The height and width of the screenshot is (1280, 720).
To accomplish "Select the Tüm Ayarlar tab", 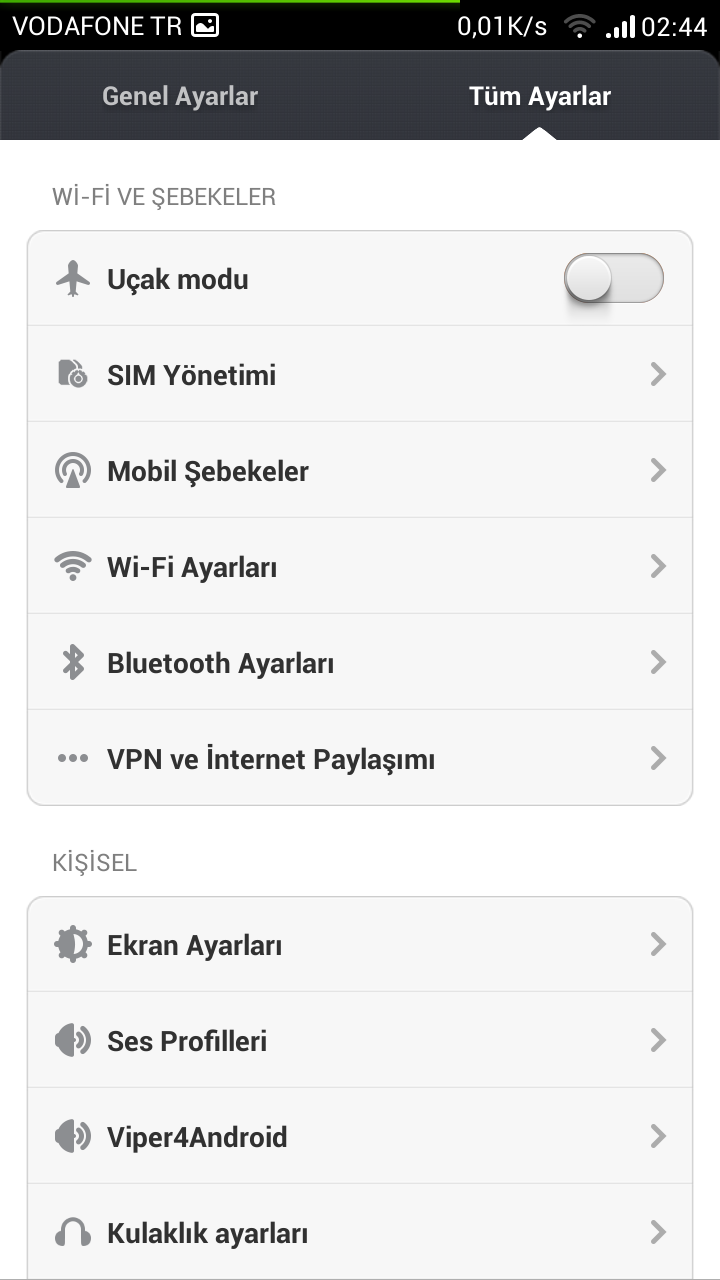I will pos(540,97).
